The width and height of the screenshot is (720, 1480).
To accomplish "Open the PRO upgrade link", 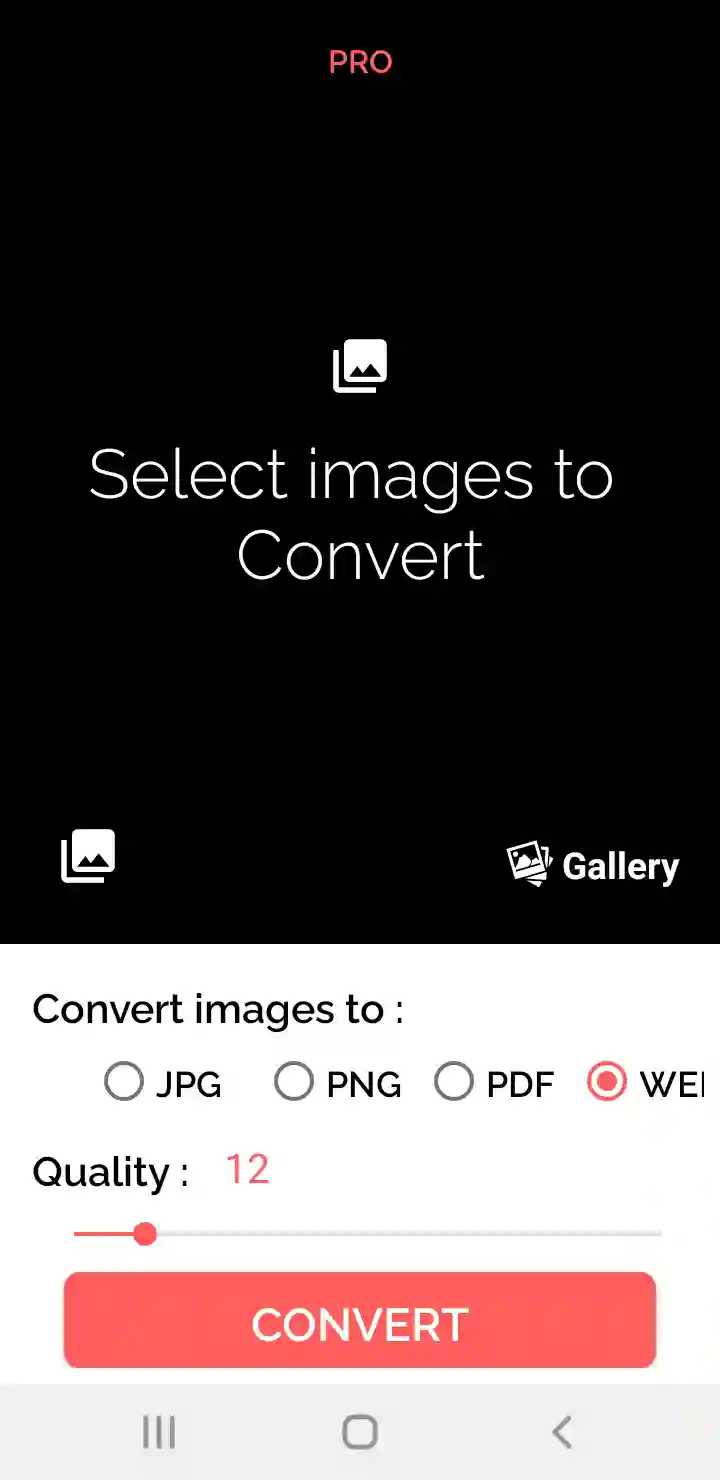I will click(x=360, y=62).
